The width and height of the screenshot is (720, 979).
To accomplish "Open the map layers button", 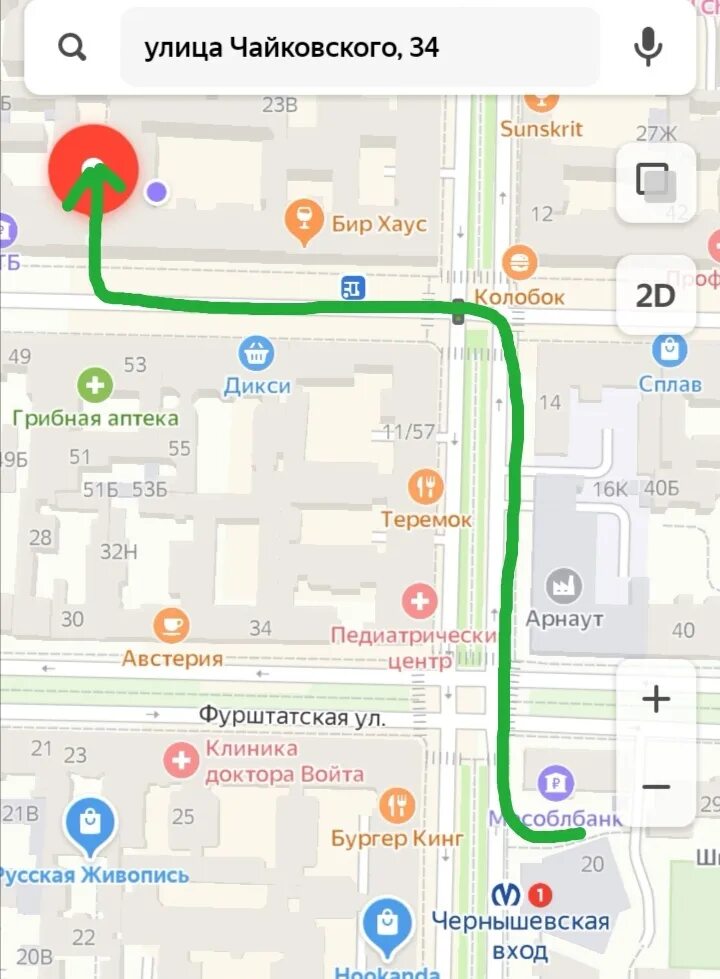I will click(655, 182).
